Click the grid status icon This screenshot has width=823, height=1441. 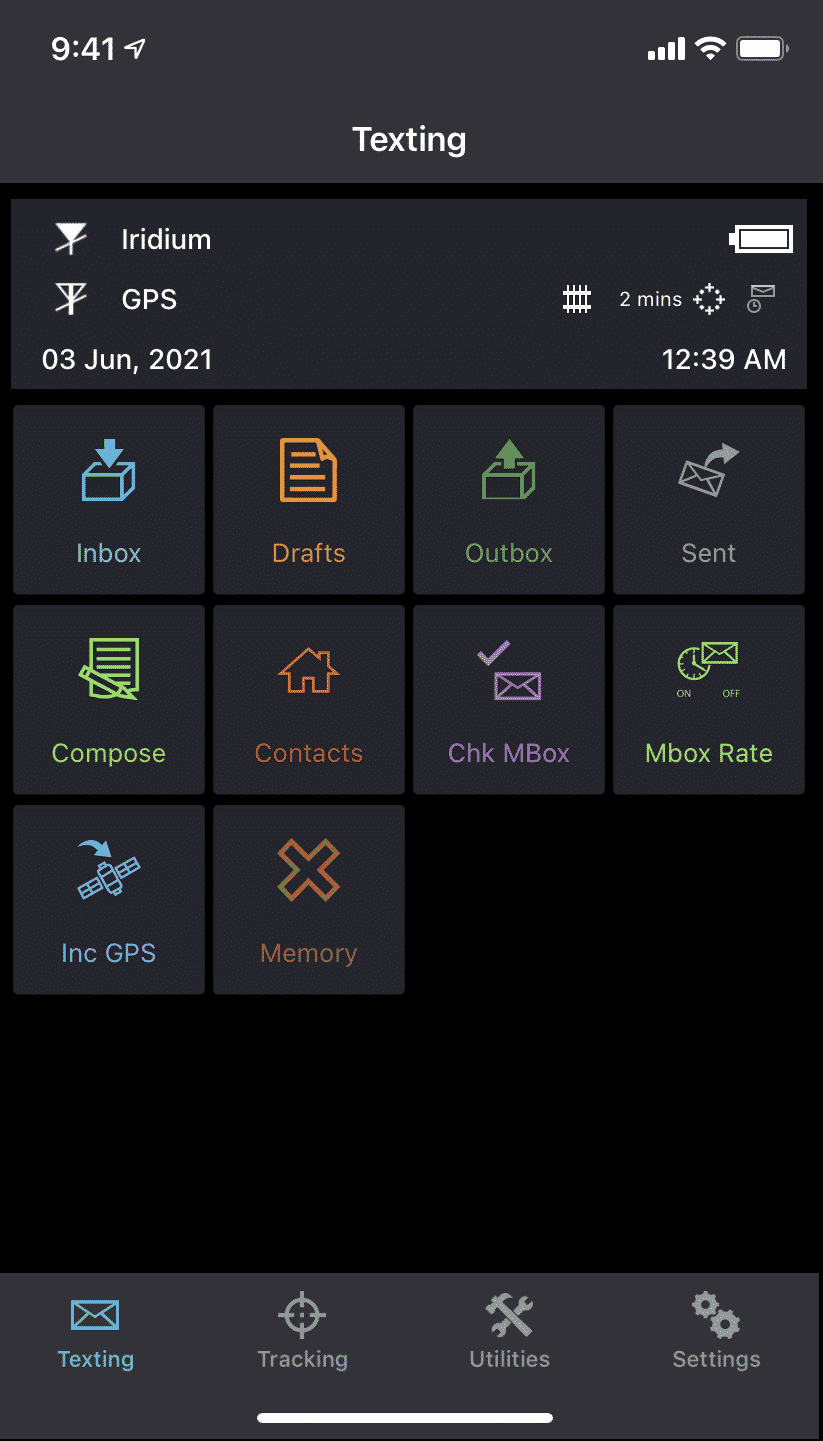coord(577,298)
